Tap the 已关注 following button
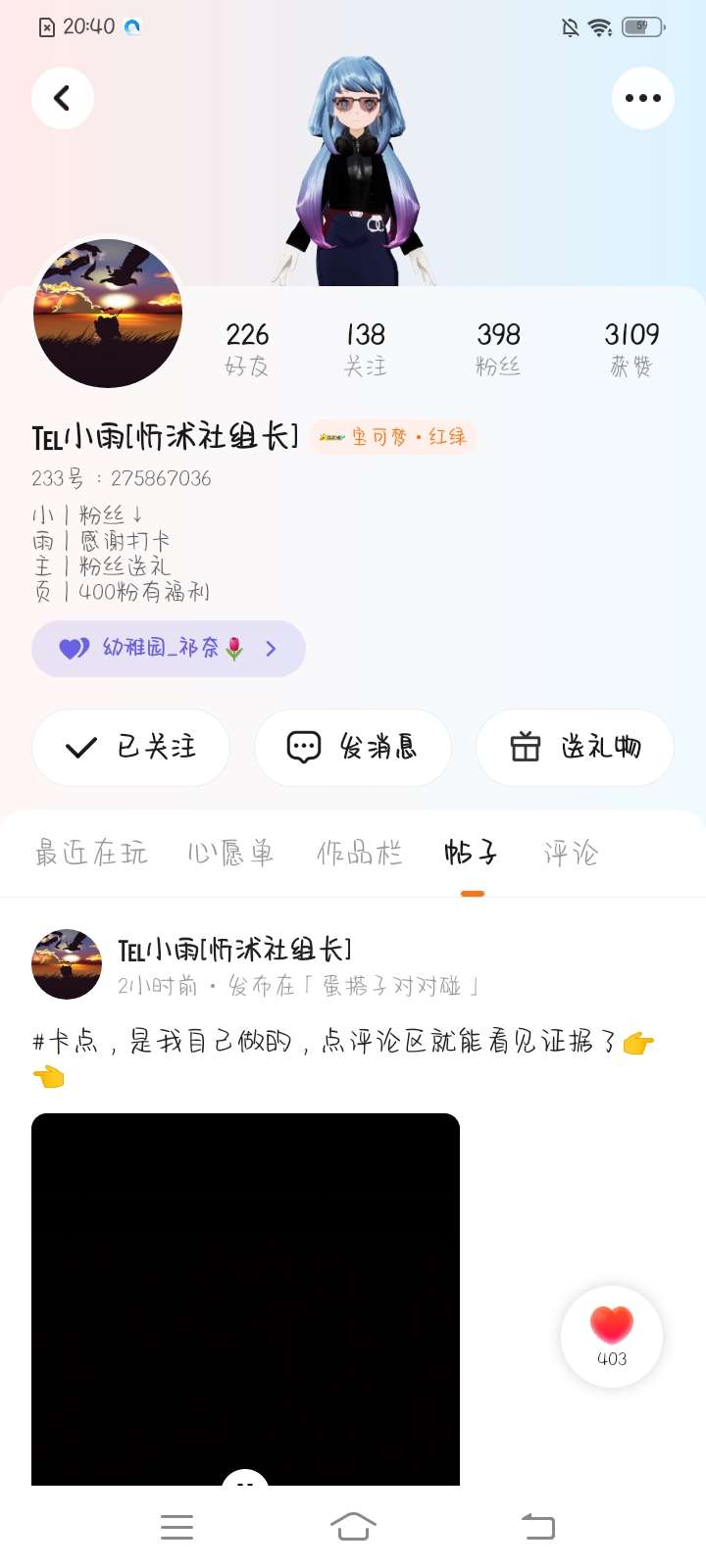706x1568 pixels. pyautogui.click(x=131, y=748)
